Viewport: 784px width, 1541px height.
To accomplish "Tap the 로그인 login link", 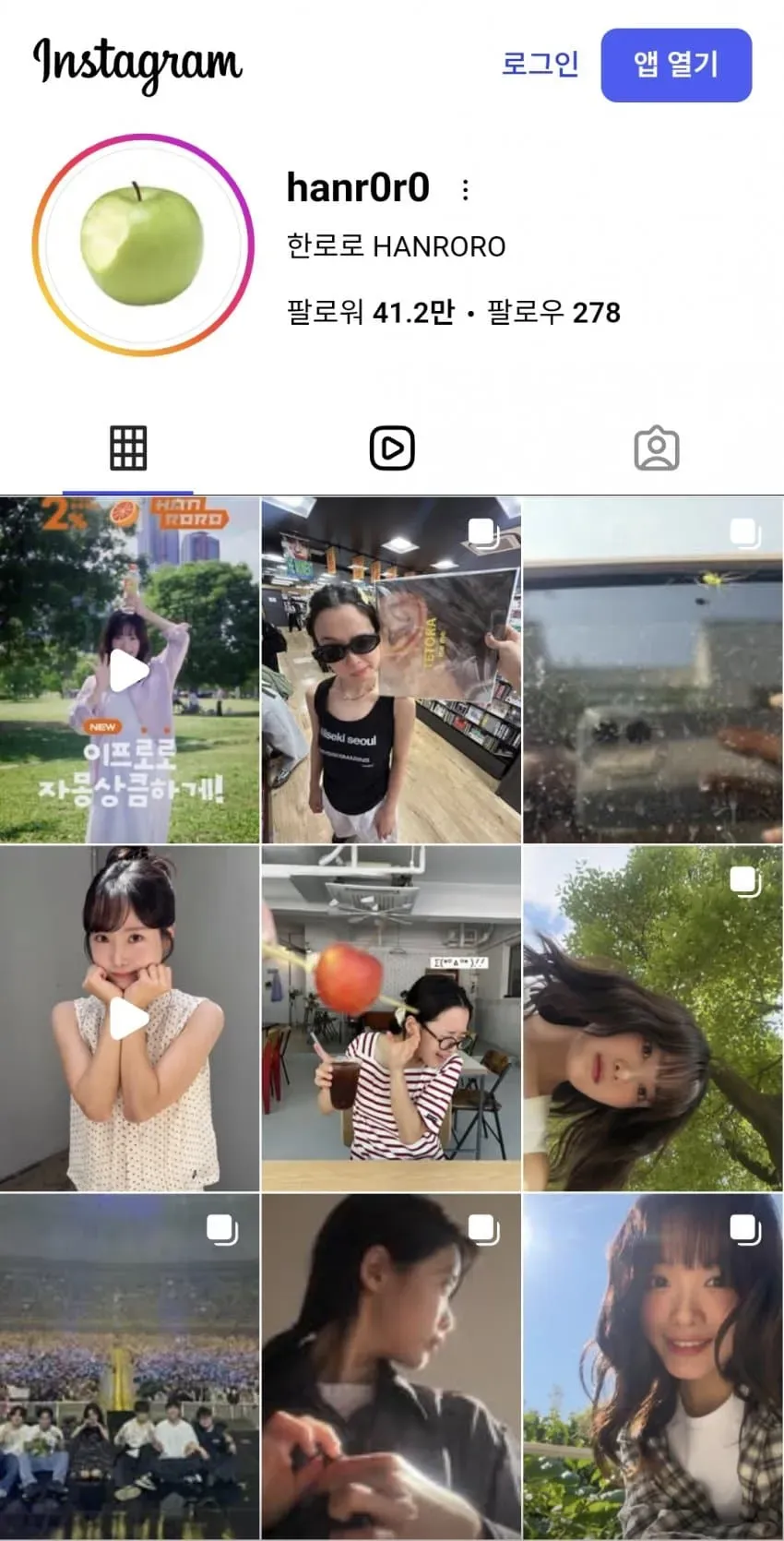I will coord(540,64).
